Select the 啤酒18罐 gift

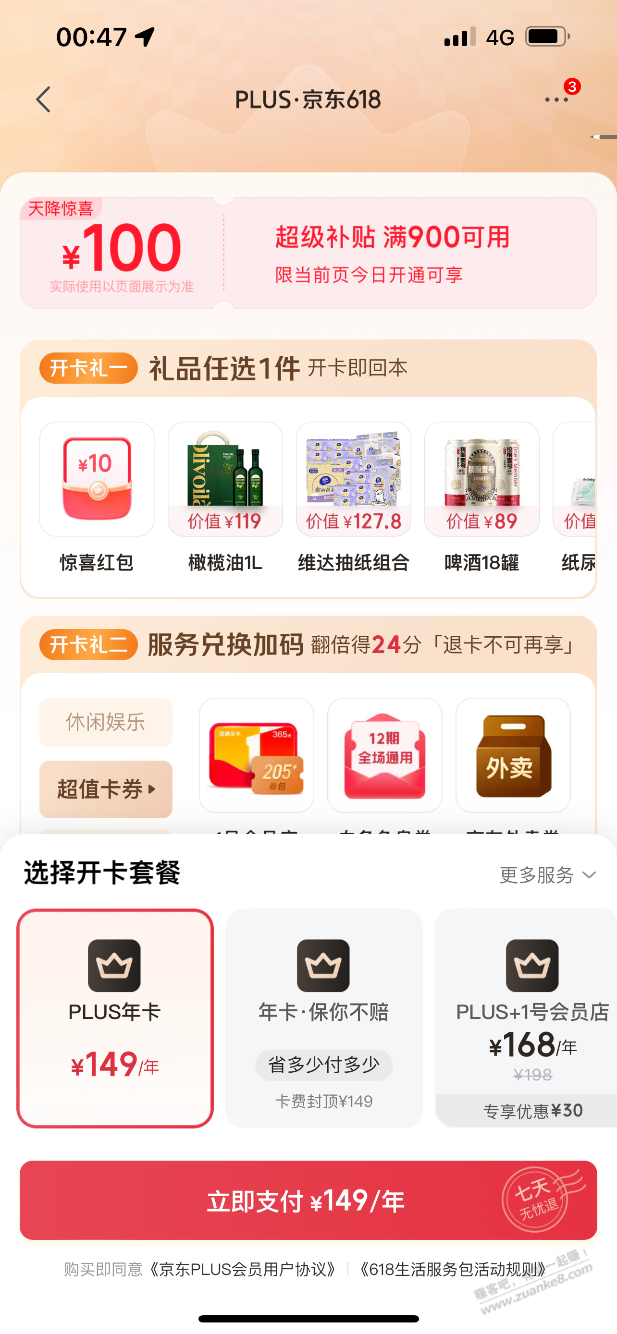click(x=481, y=480)
